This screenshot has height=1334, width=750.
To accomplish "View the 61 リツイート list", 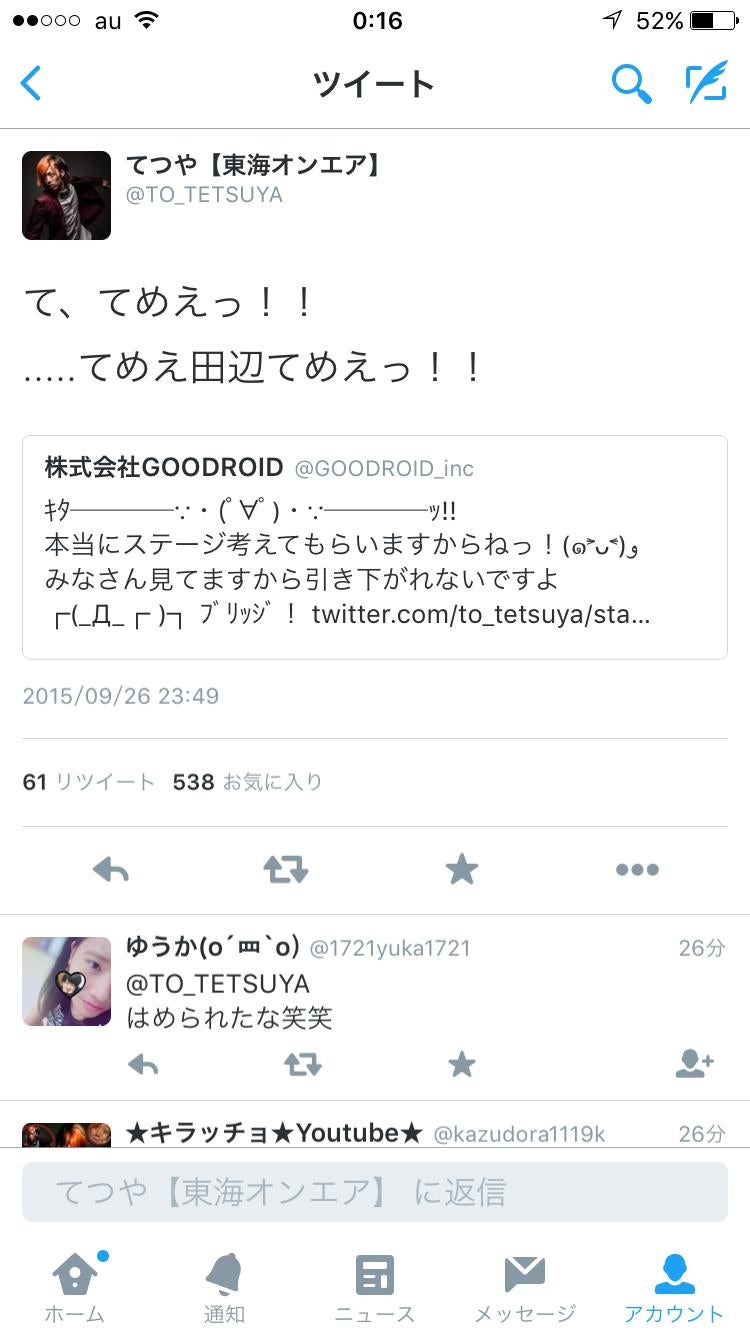I will tap(88, 782).
